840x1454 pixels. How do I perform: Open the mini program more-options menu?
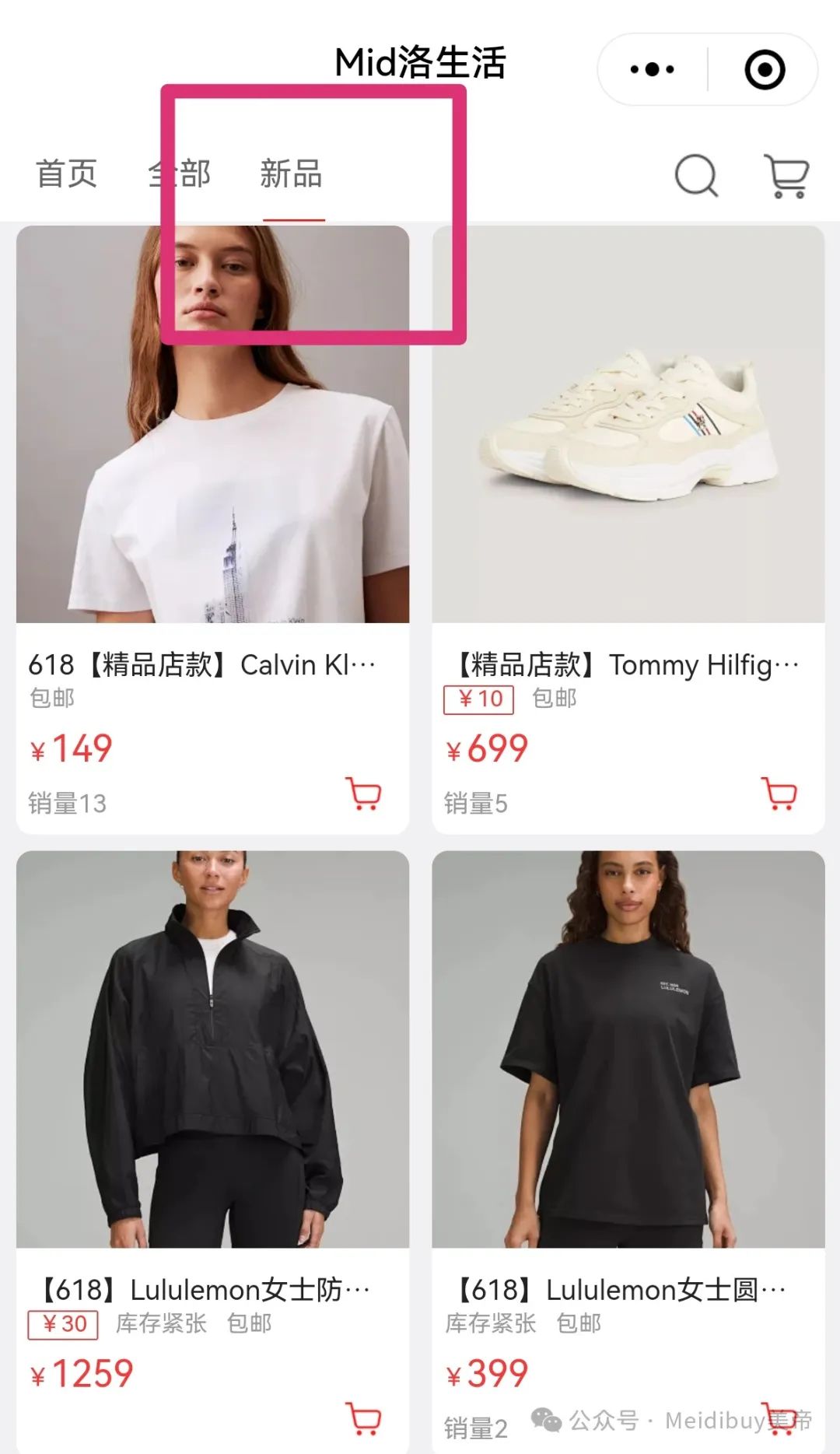[652, 70]
